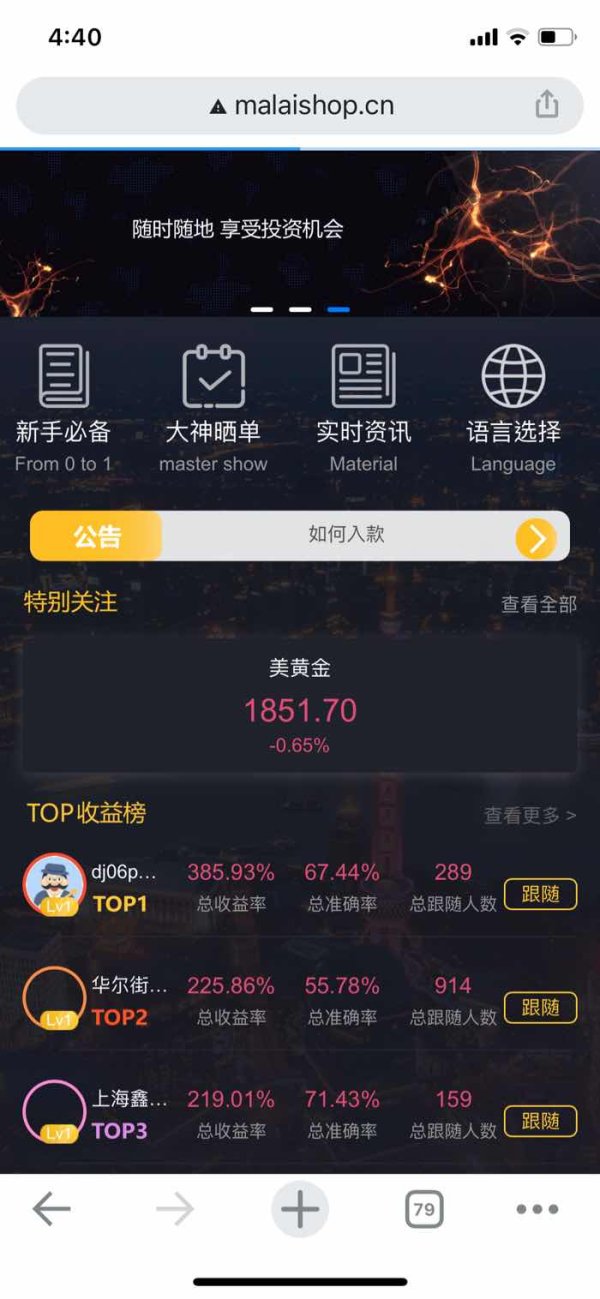Tap the share icon in the address bar

(x=546, y=104)
